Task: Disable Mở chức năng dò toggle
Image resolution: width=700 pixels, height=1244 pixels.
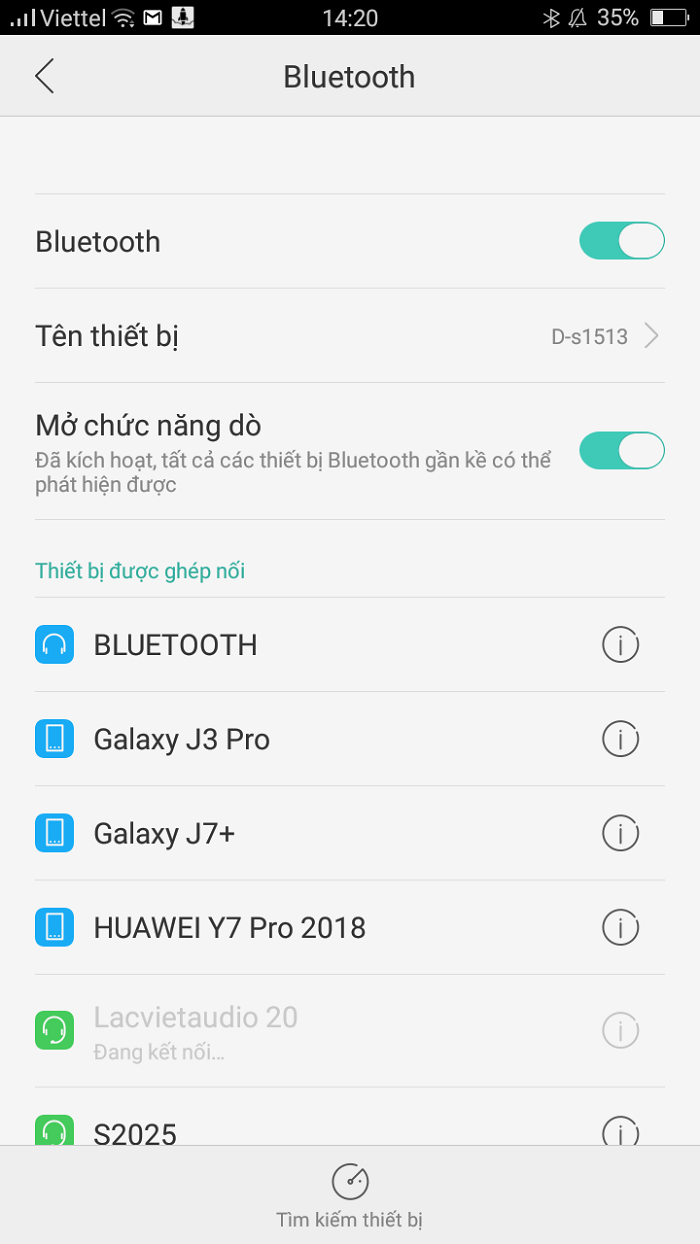Action: tap(621, 450)
